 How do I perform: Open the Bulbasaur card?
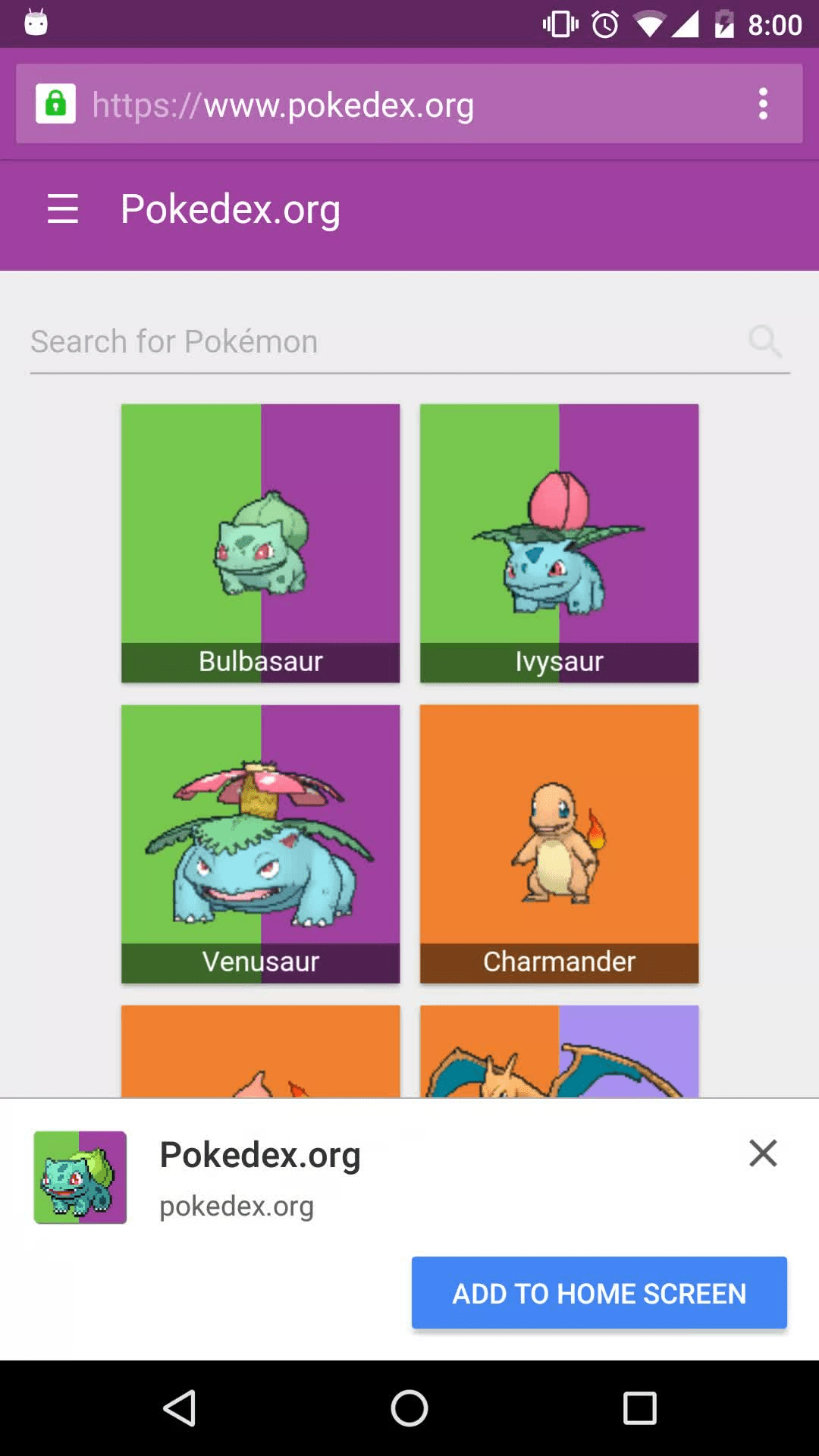pos(260,543)
